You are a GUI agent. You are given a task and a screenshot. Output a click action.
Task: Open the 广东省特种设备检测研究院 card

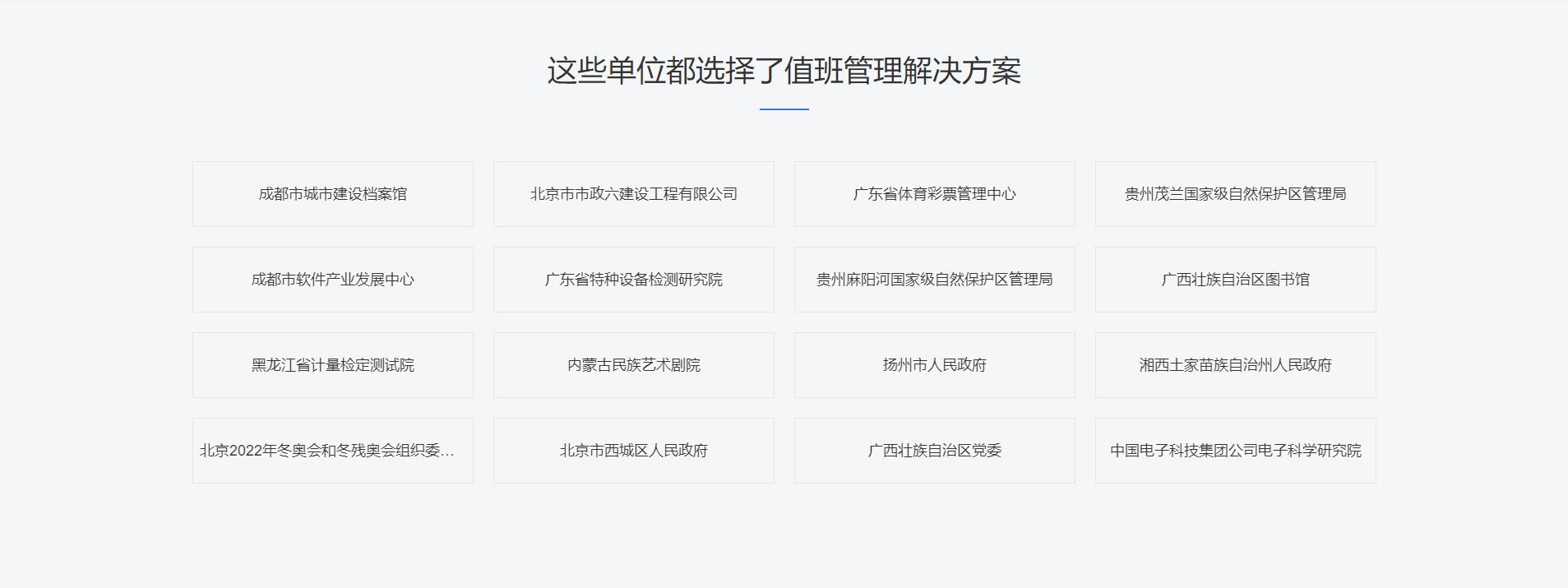tap(633, 280)
